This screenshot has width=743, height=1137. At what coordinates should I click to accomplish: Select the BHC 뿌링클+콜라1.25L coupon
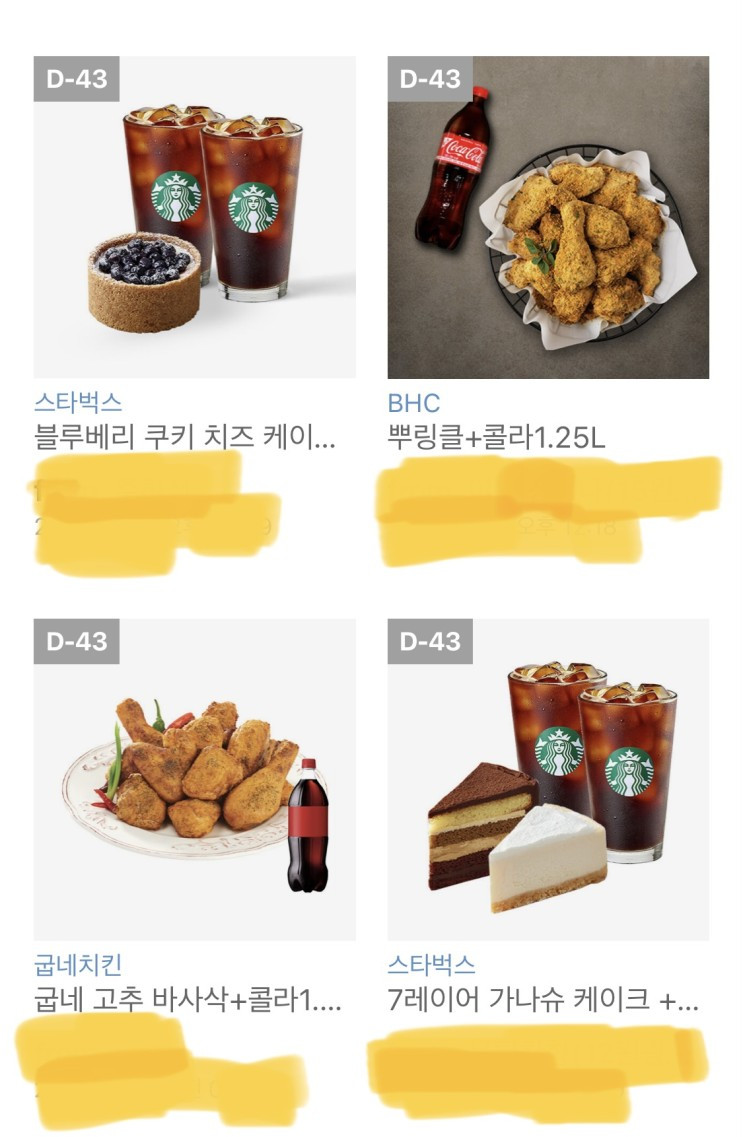[x=548, y=217]
